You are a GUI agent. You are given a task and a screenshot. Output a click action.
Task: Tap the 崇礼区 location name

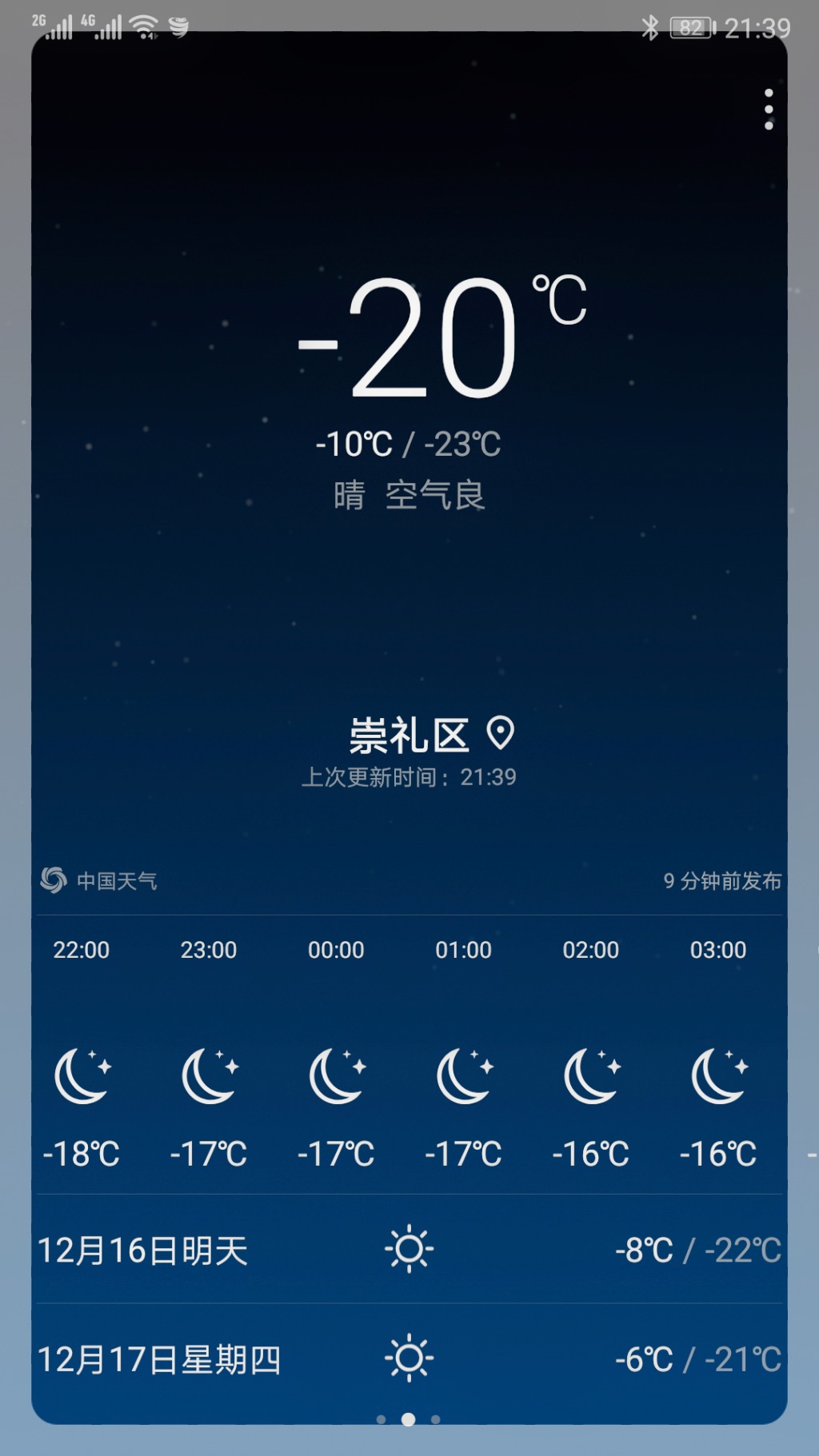pyautogui.click(x=409, y=735)
